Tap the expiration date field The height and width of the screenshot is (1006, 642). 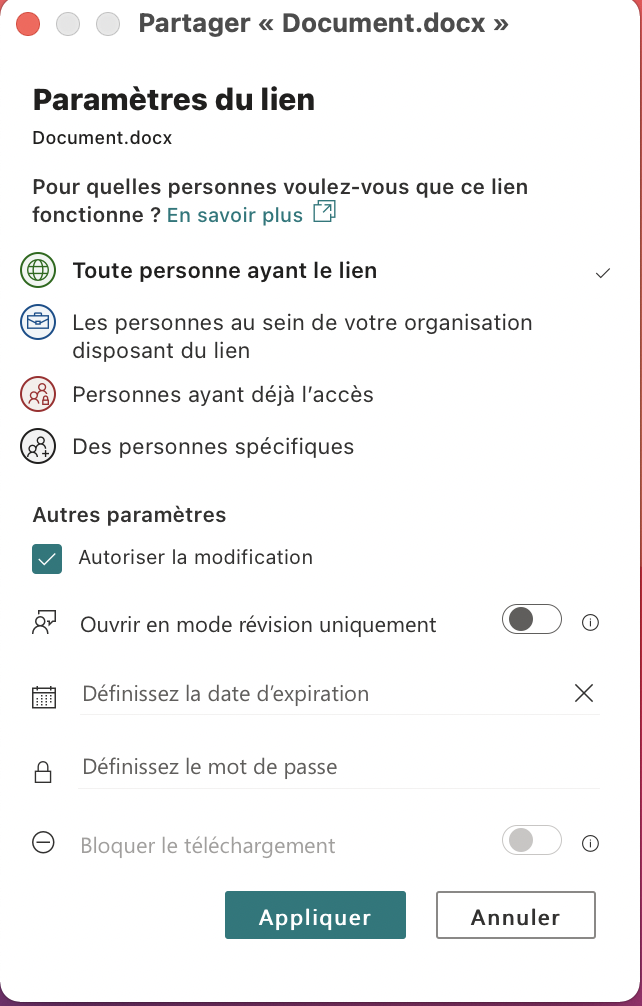(320, 694)
